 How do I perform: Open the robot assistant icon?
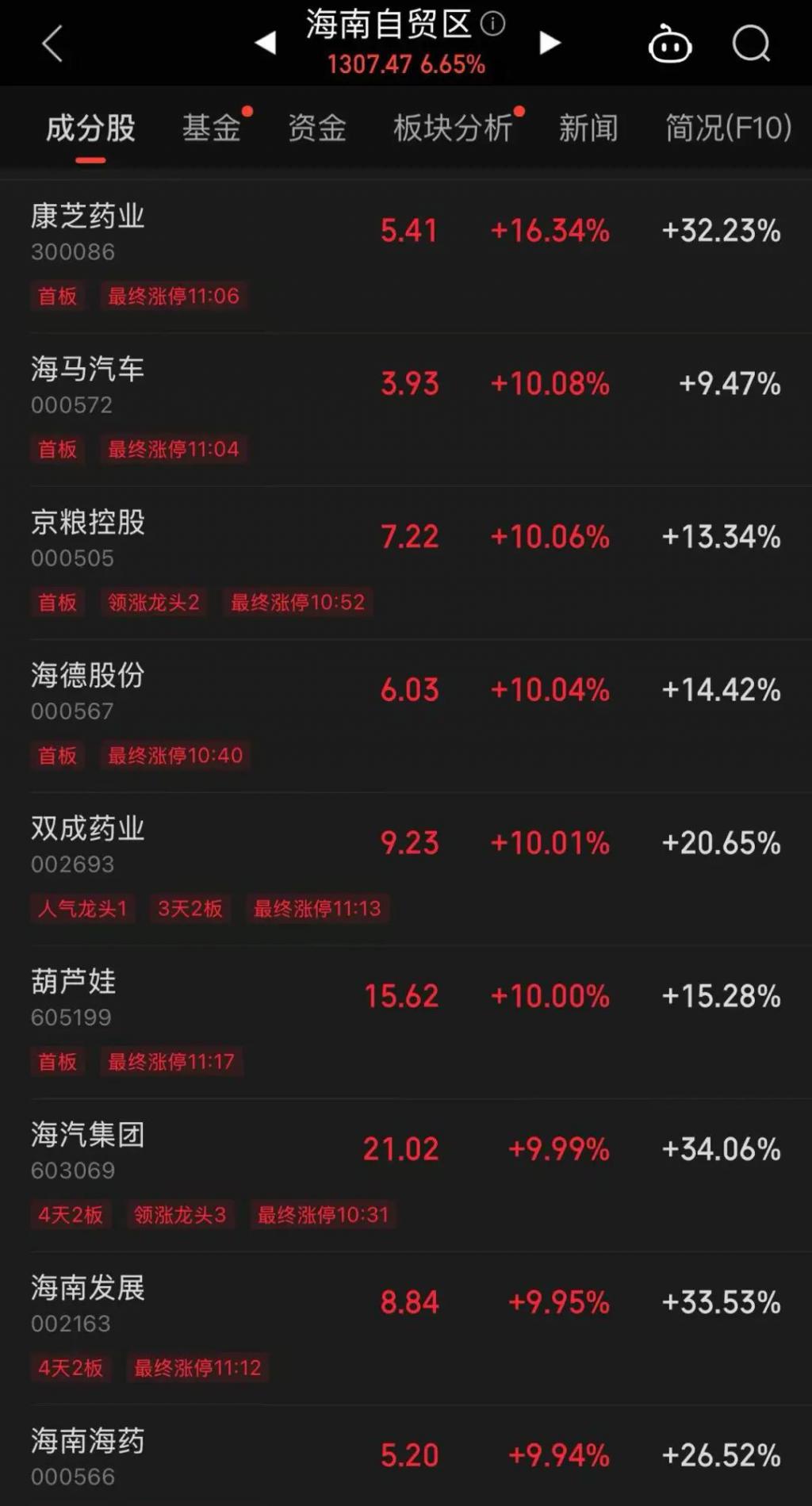pos(670,44)
